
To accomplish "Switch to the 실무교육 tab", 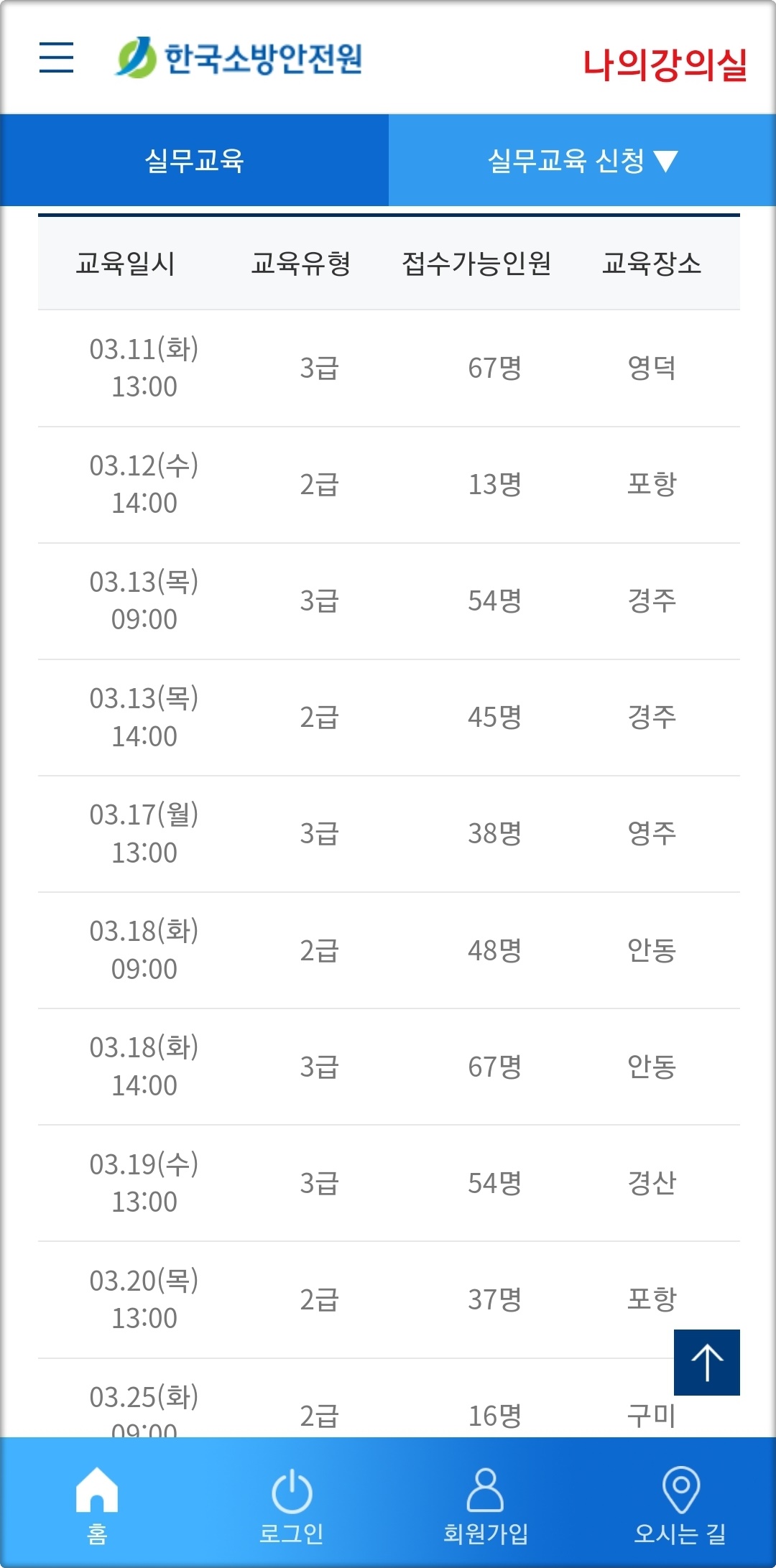I will pos(194,160).
